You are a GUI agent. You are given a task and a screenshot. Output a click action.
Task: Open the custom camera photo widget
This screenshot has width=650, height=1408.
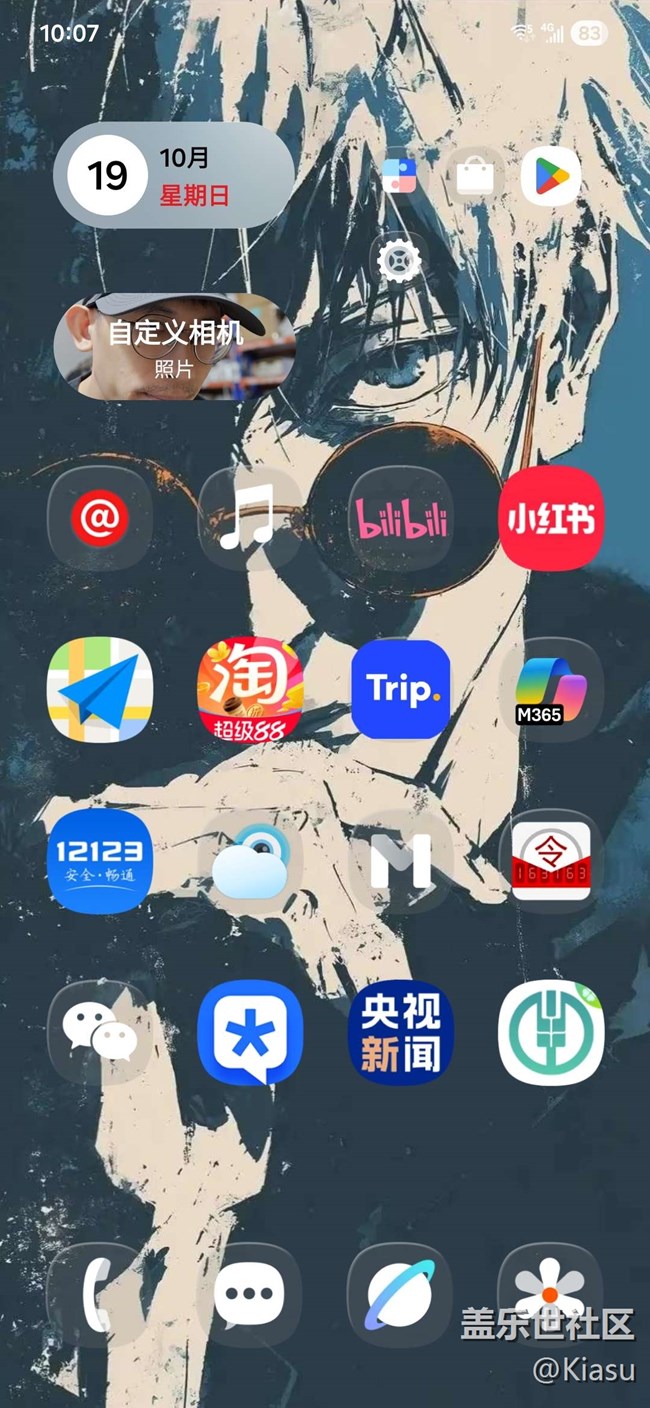(x=173, y=346)
